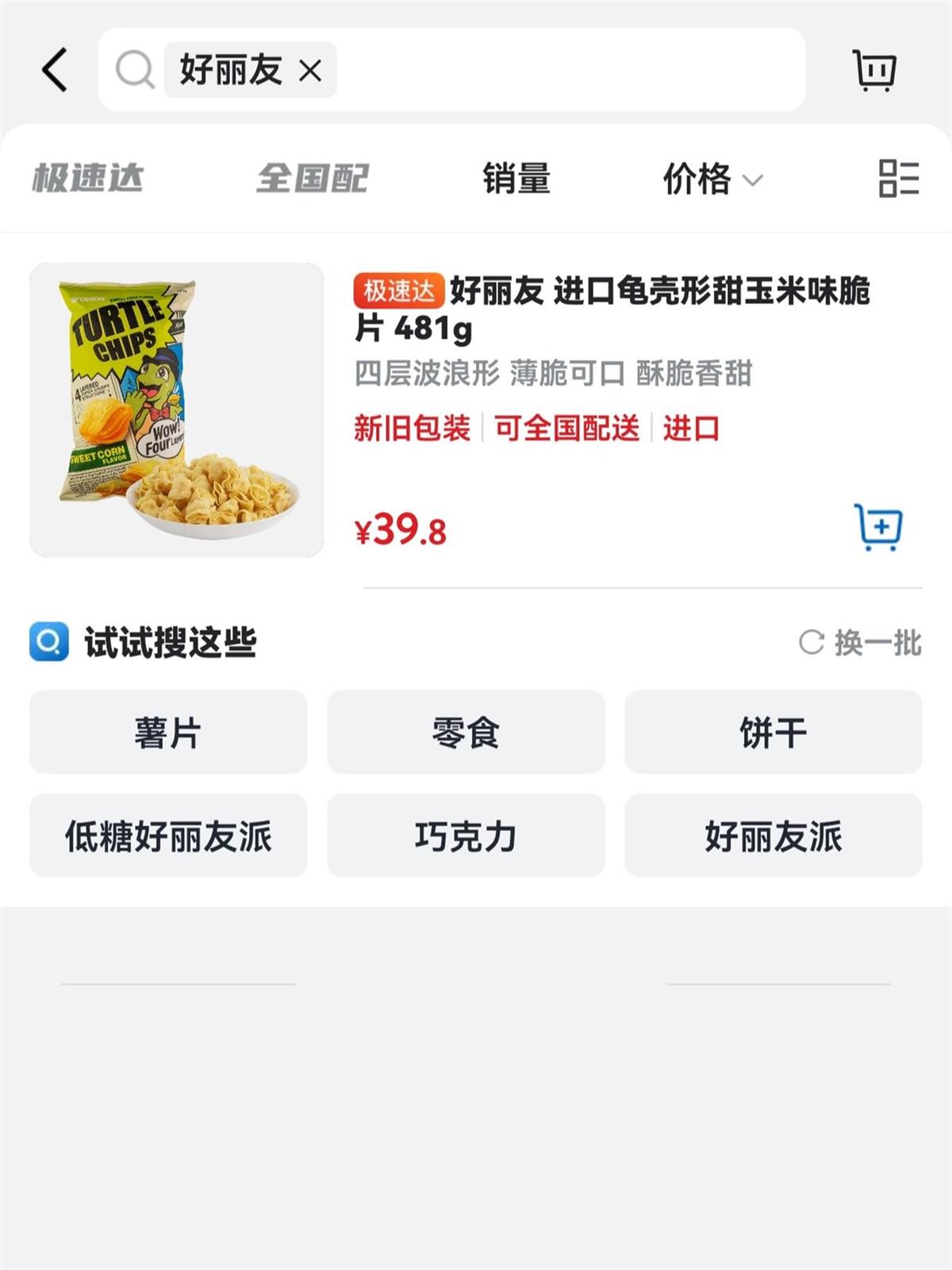The height and width of the screenshot is (1270, 952).
Task: Select the 好丽友派 suggestion chip
Action: 773,836
